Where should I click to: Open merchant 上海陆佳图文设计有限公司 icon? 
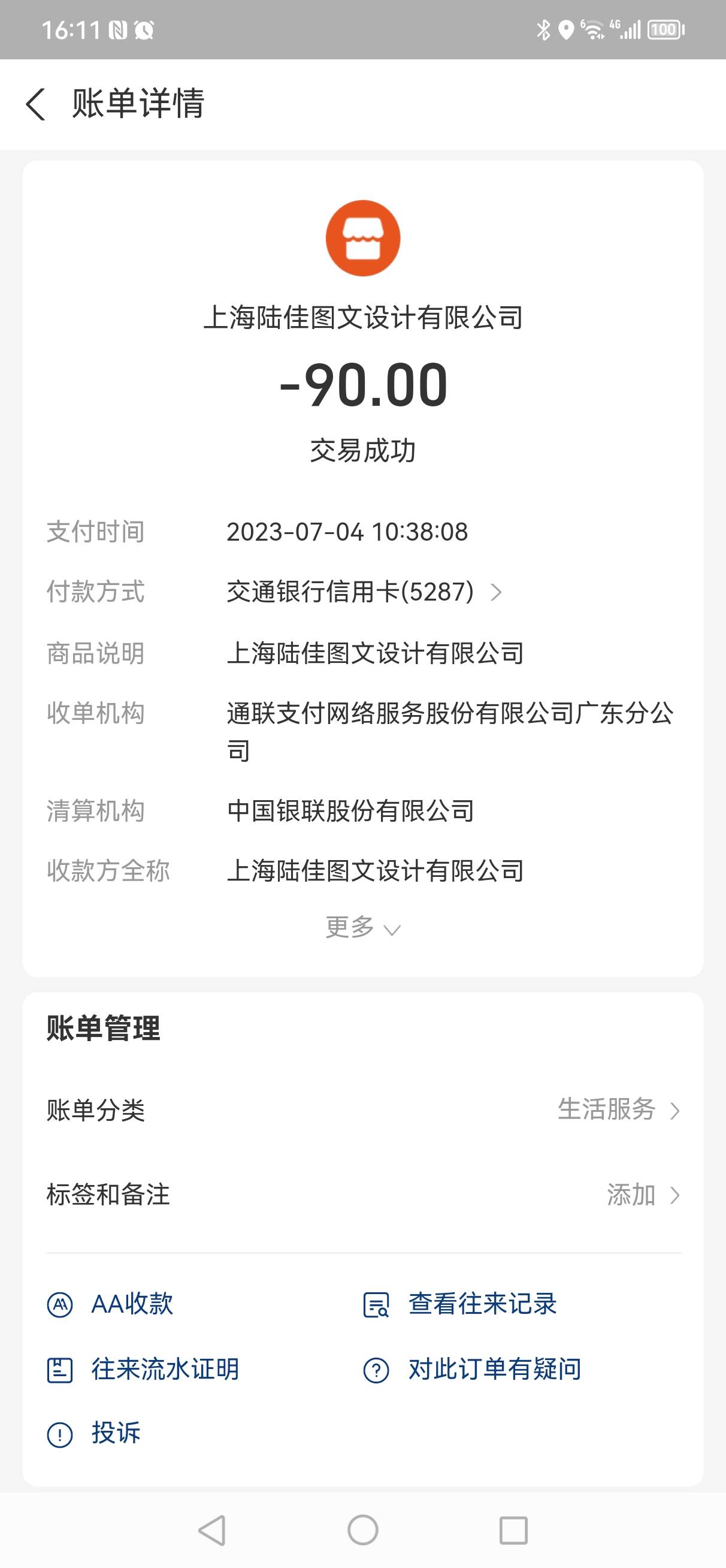tap(362, 238)
